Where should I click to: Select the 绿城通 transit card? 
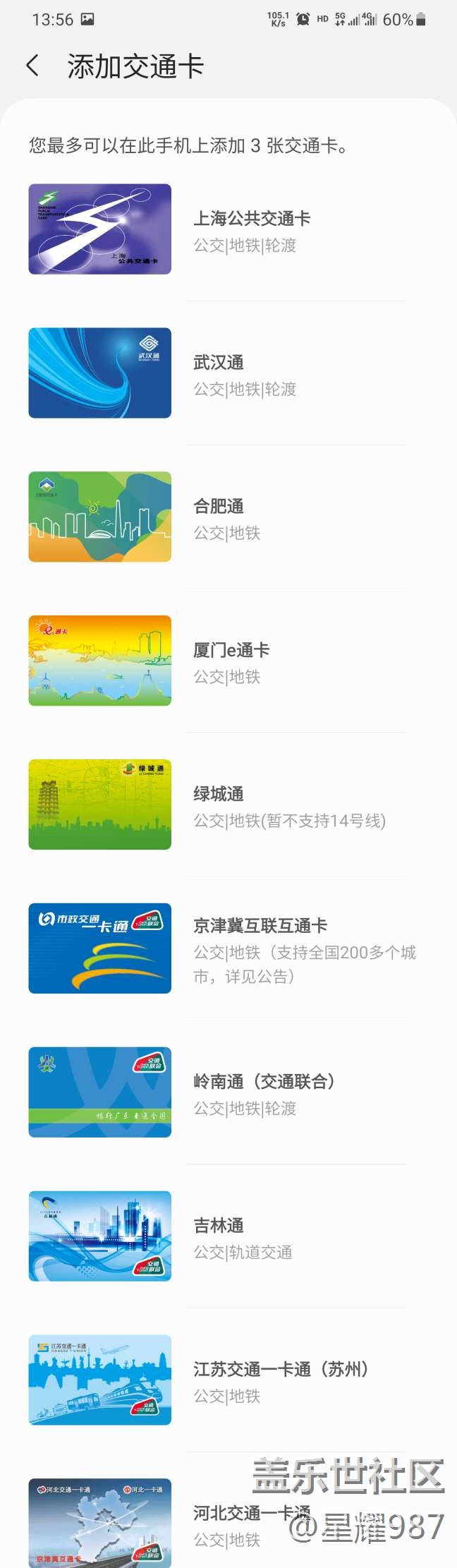tap(219, 806)
